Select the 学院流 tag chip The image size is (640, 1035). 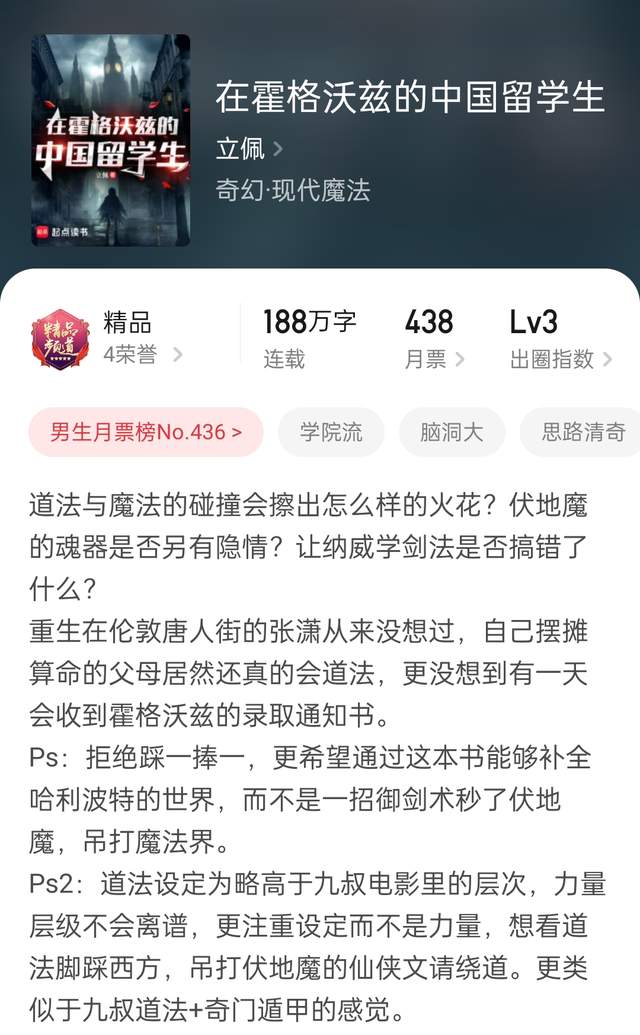[x=331, y=432]
